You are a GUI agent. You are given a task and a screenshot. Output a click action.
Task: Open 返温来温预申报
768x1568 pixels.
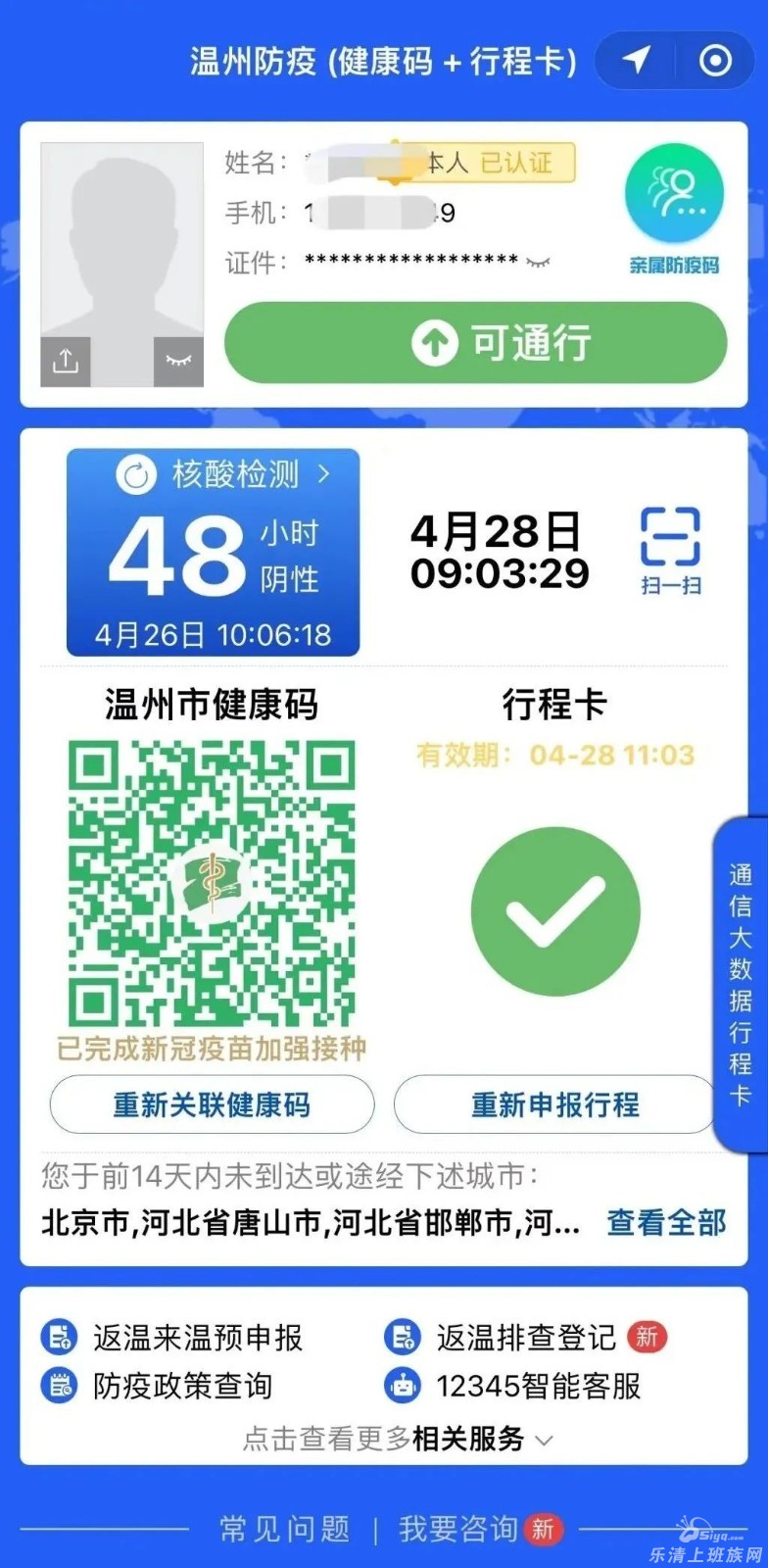[x=172, y=1337]
